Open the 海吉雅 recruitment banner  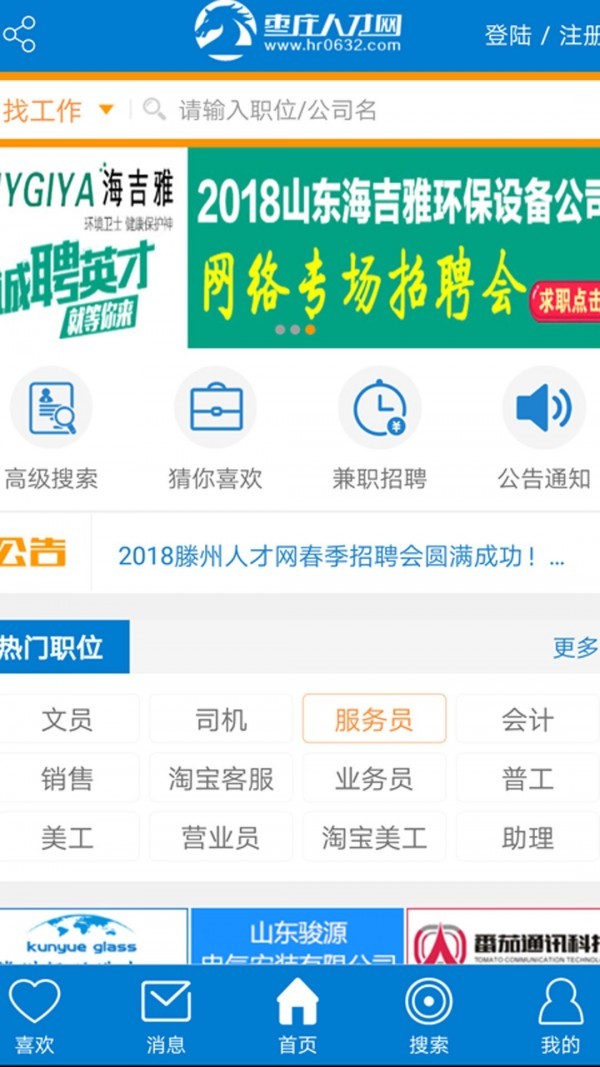pyautogui.click(x=300, y=248)
